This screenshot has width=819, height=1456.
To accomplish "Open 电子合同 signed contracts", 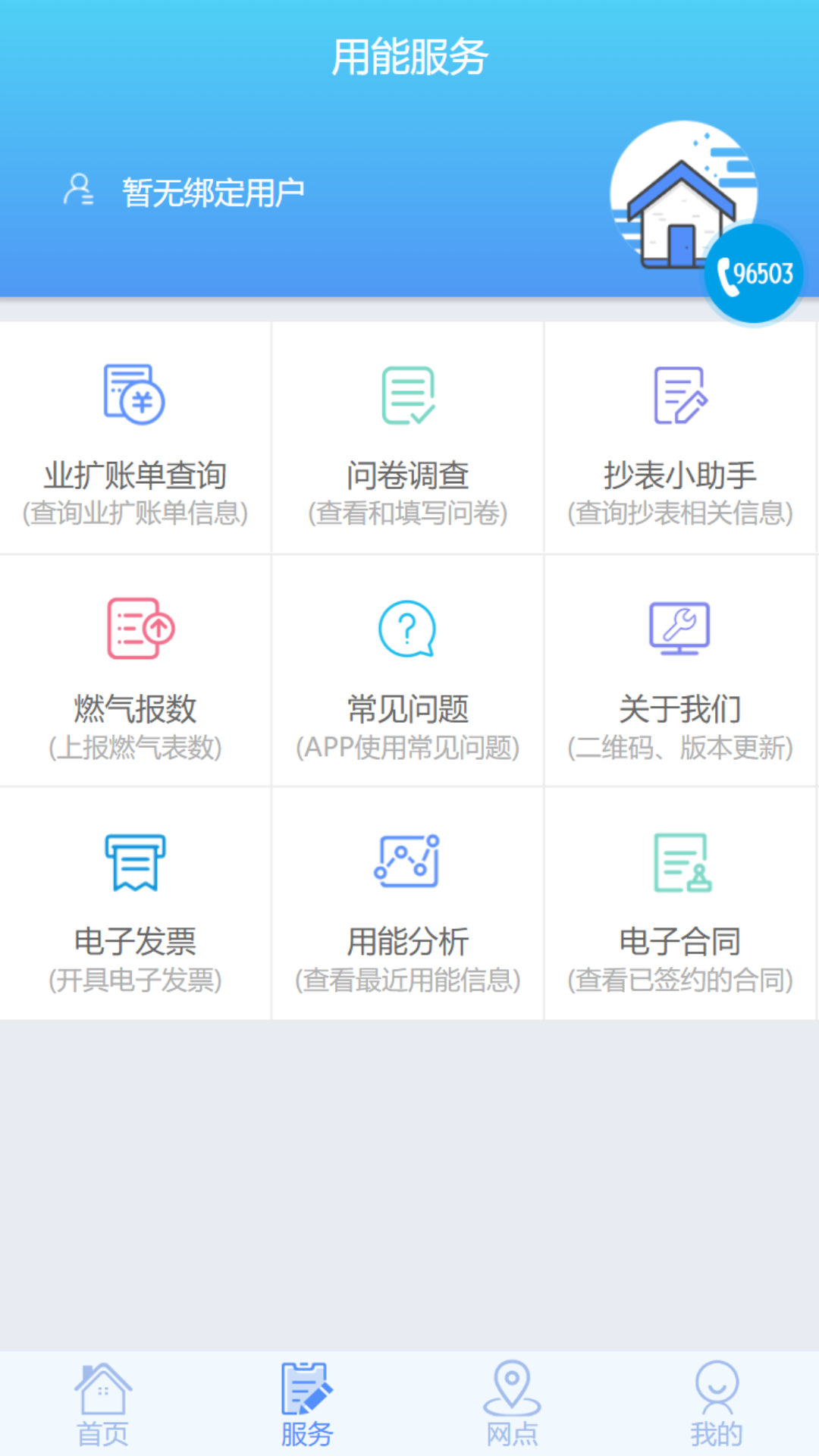I will coord(679,904).
